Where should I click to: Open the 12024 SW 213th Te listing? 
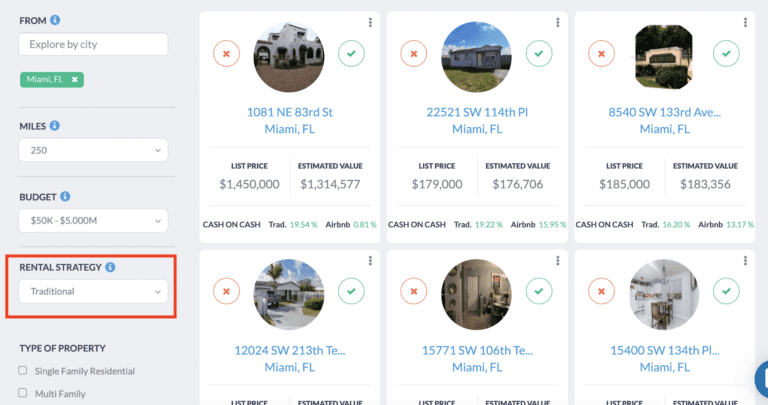[289, 350]
